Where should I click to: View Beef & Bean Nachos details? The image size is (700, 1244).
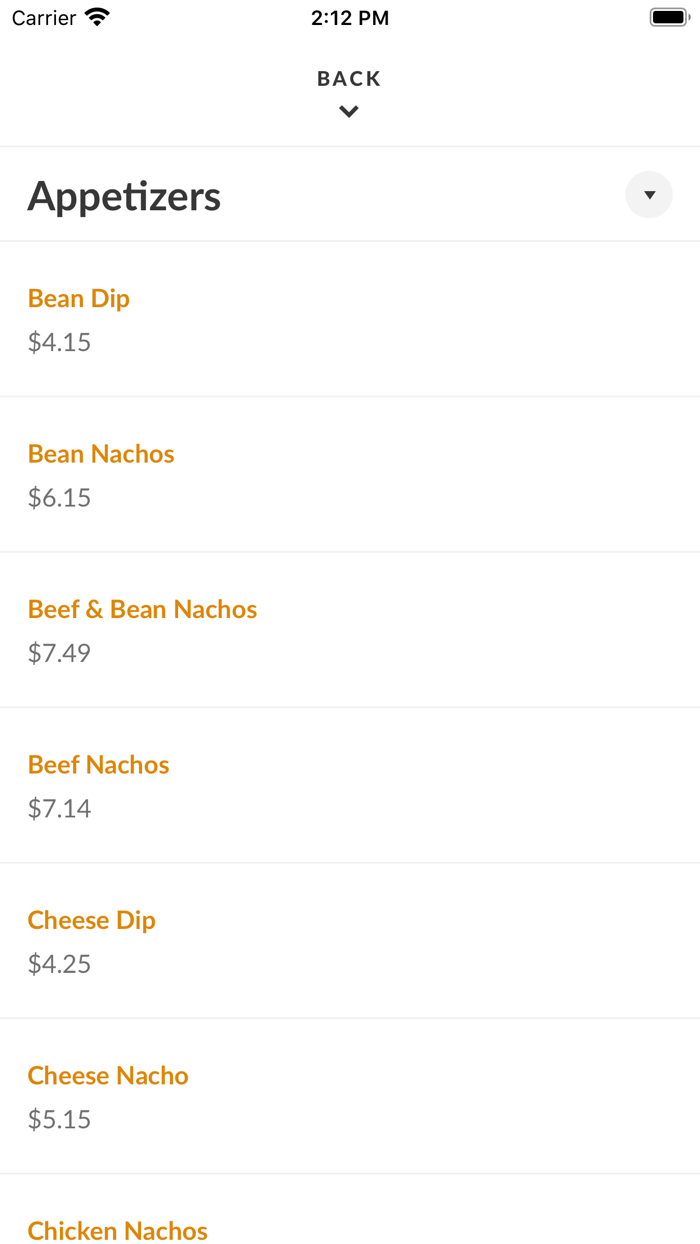pyautogui.click(x=142, y=610)
